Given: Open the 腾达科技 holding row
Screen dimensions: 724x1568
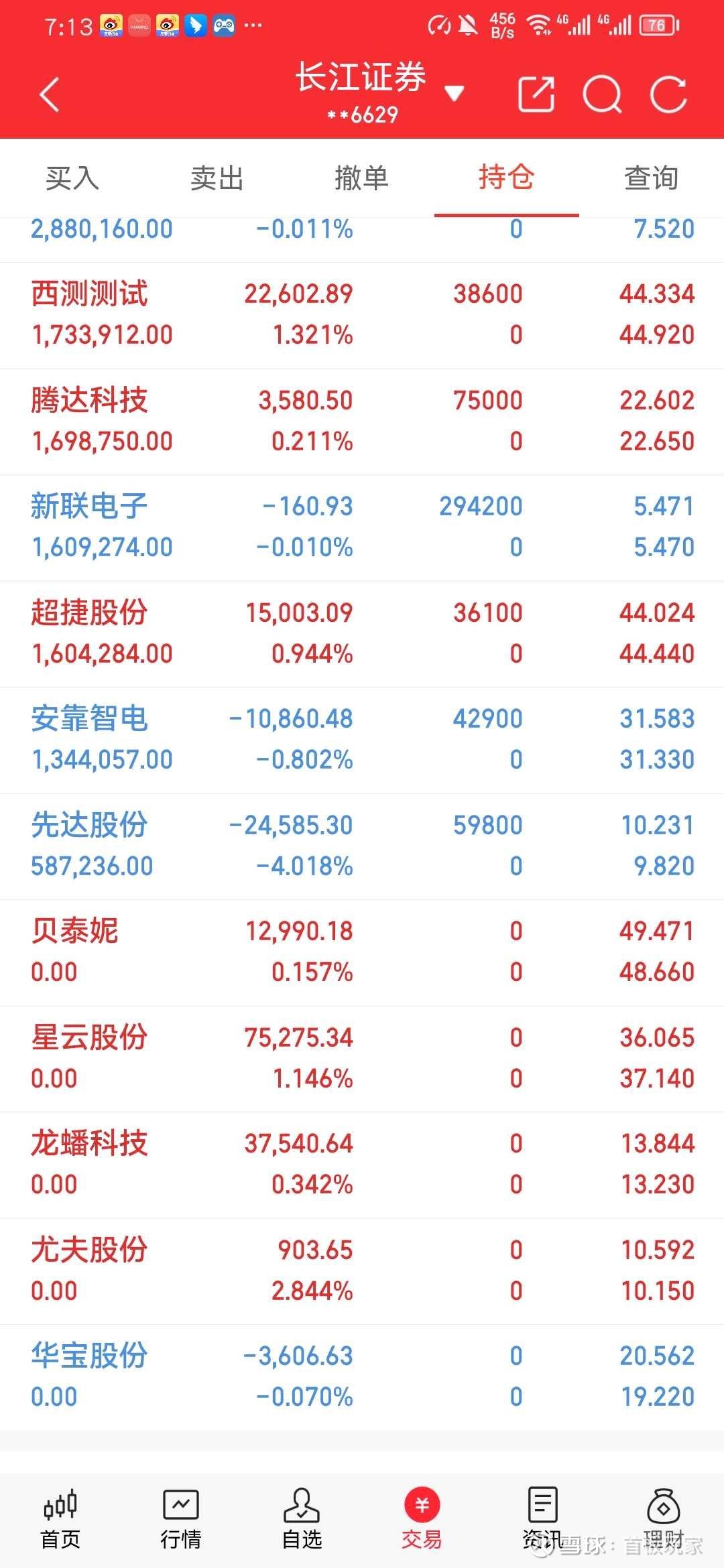Looking at the screenshot, I should pos(362,421).
